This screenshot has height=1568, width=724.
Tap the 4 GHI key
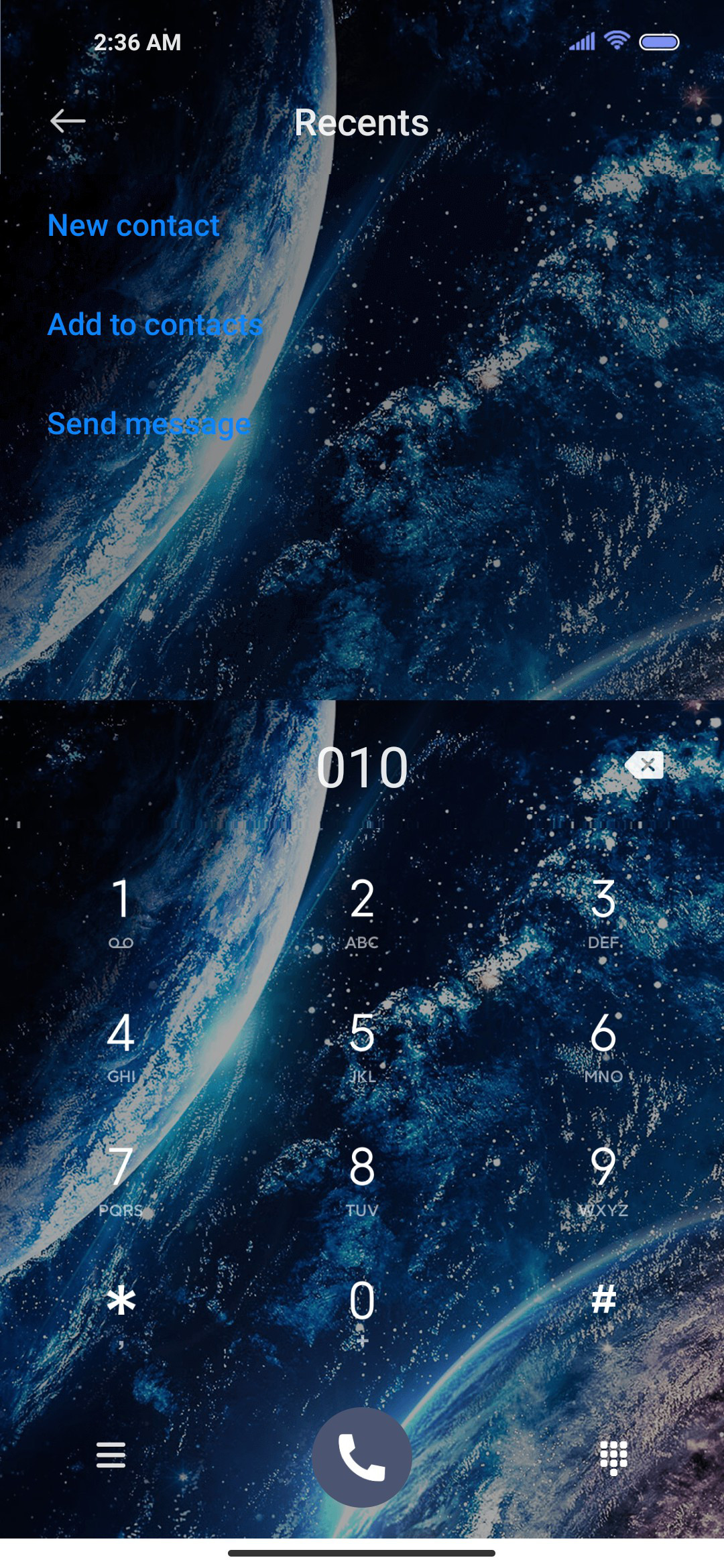pos(121,1047)
